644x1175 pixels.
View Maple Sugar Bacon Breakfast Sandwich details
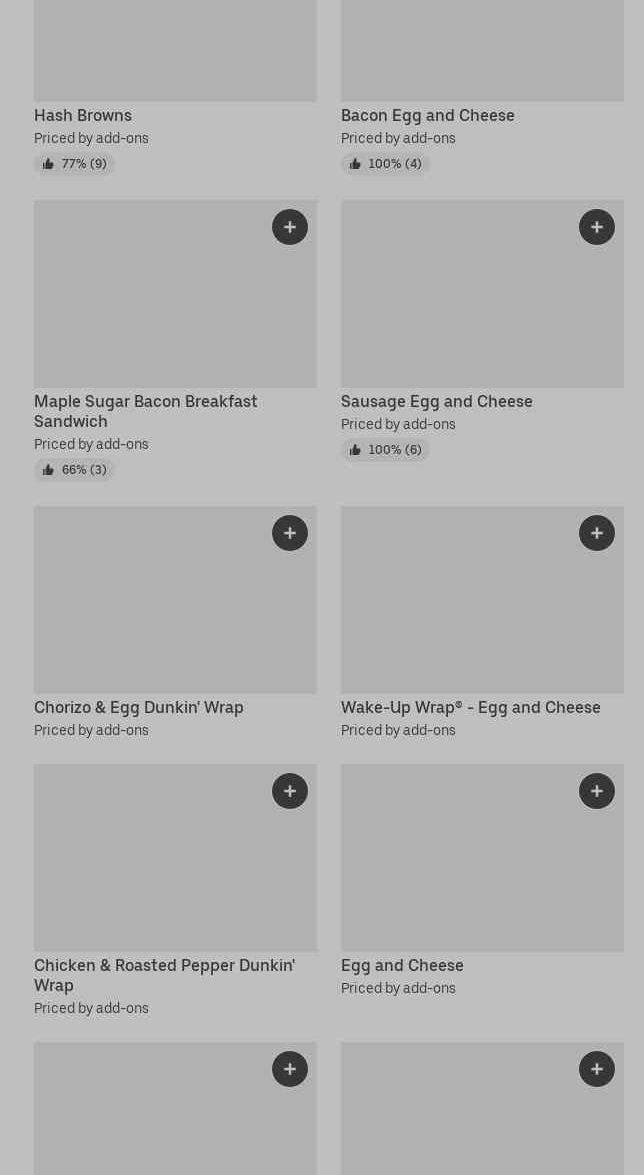tap(145, 410)
